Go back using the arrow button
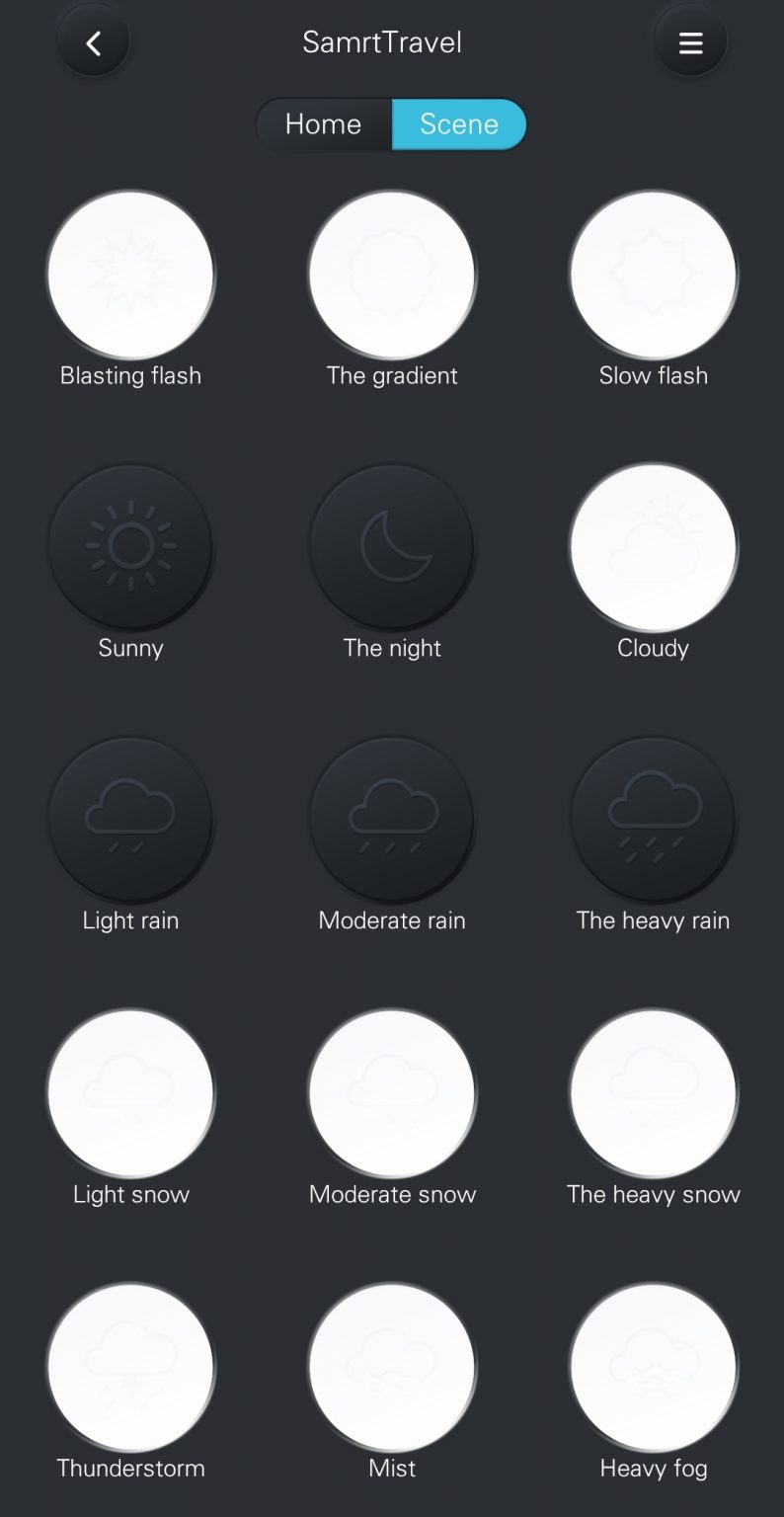 tap(93, 43)
